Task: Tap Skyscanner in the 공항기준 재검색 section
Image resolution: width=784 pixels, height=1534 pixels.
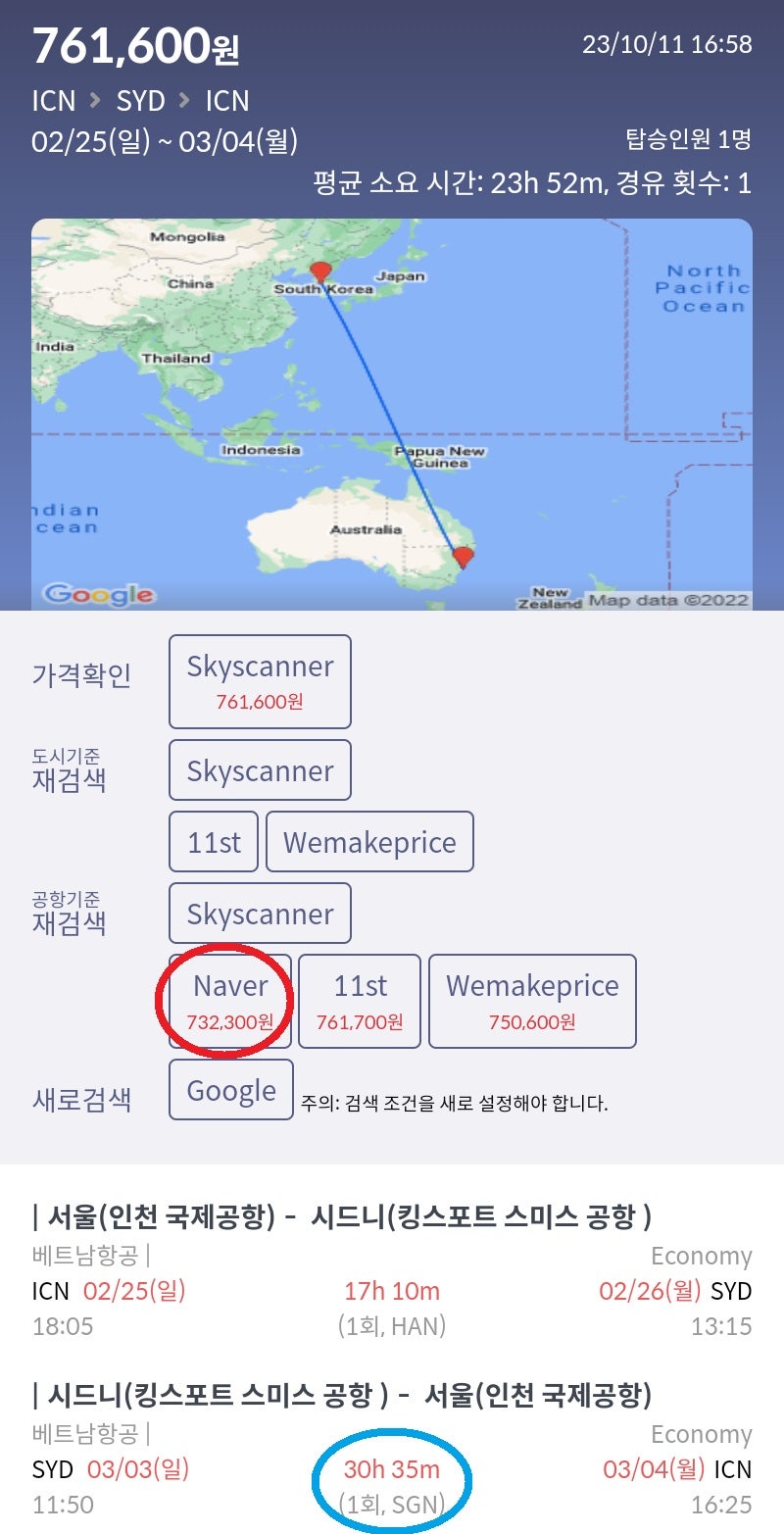Action: point(260,914)
